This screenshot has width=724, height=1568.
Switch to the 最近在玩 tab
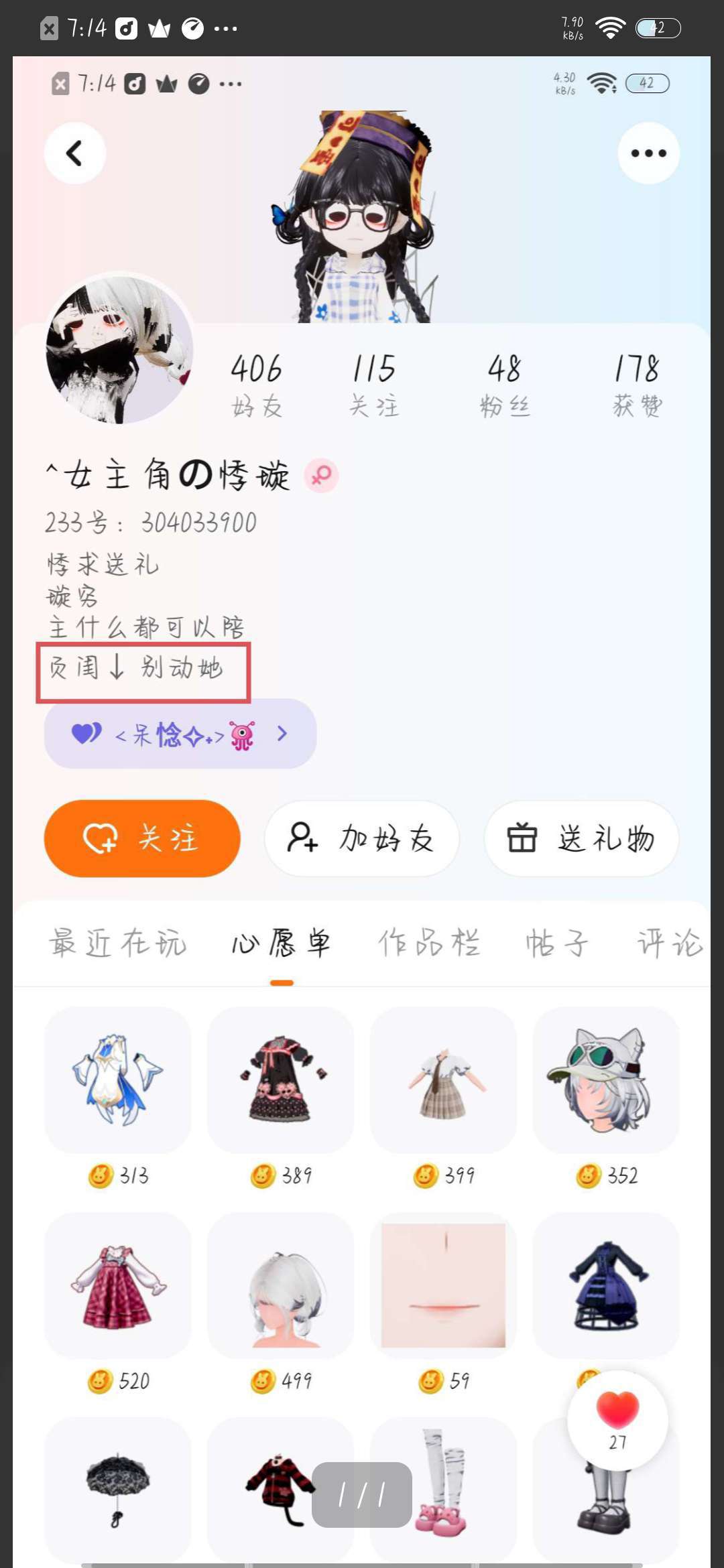pos(117,943)
